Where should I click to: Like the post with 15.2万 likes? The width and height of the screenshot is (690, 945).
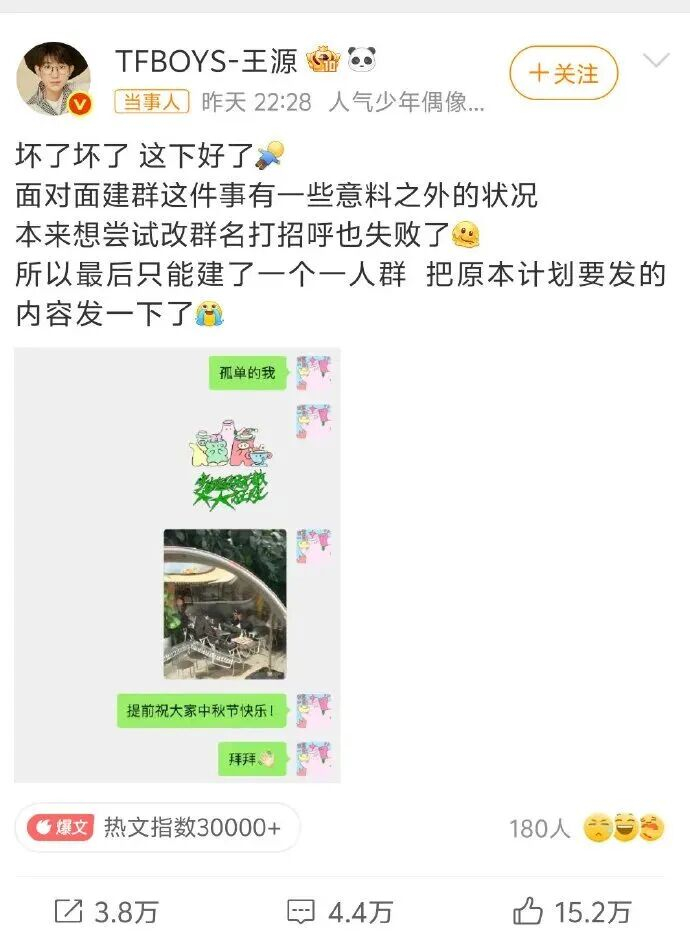click(x=572, y=911)
